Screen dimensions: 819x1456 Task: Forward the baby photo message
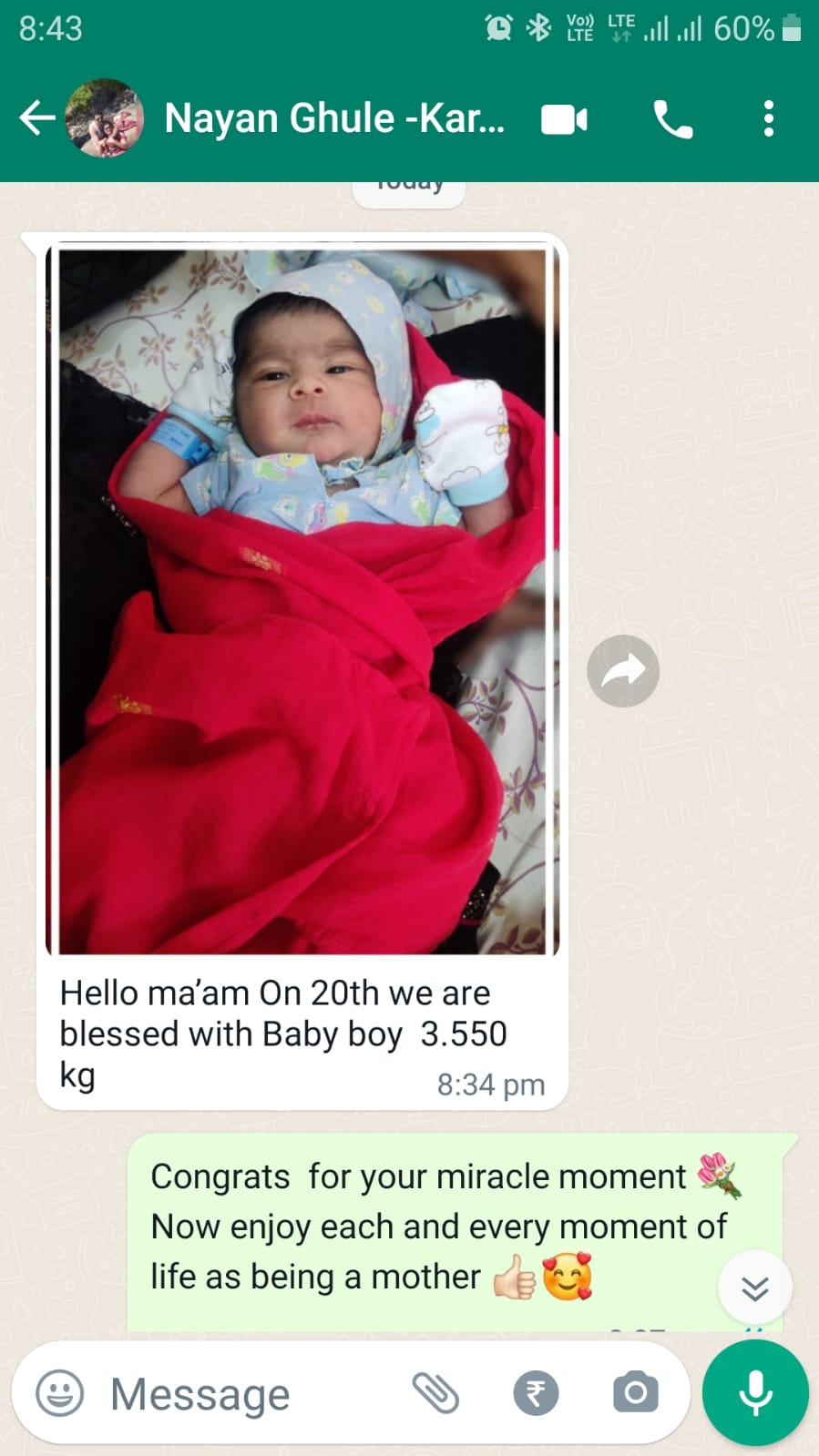click(x=623, y=671)
